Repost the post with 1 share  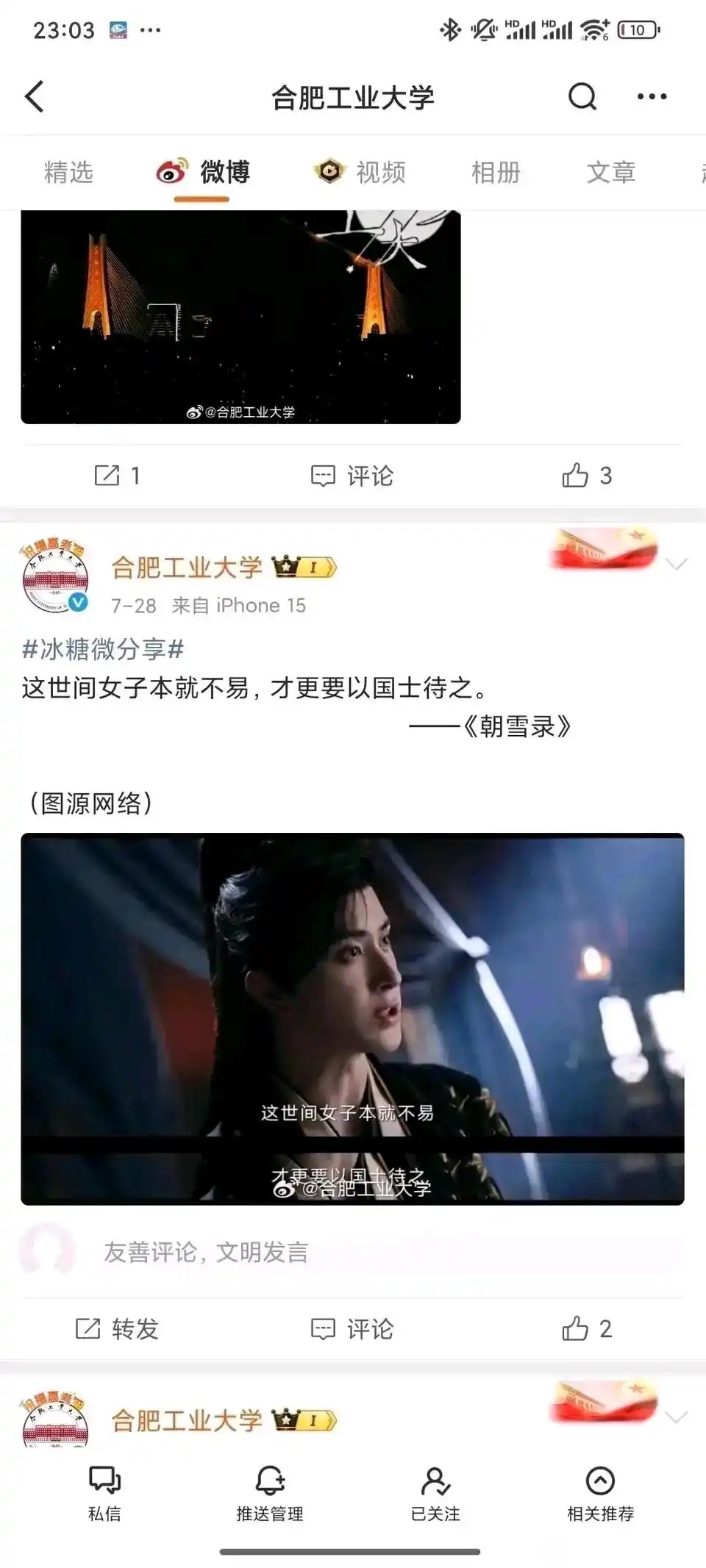click(117, 476)
